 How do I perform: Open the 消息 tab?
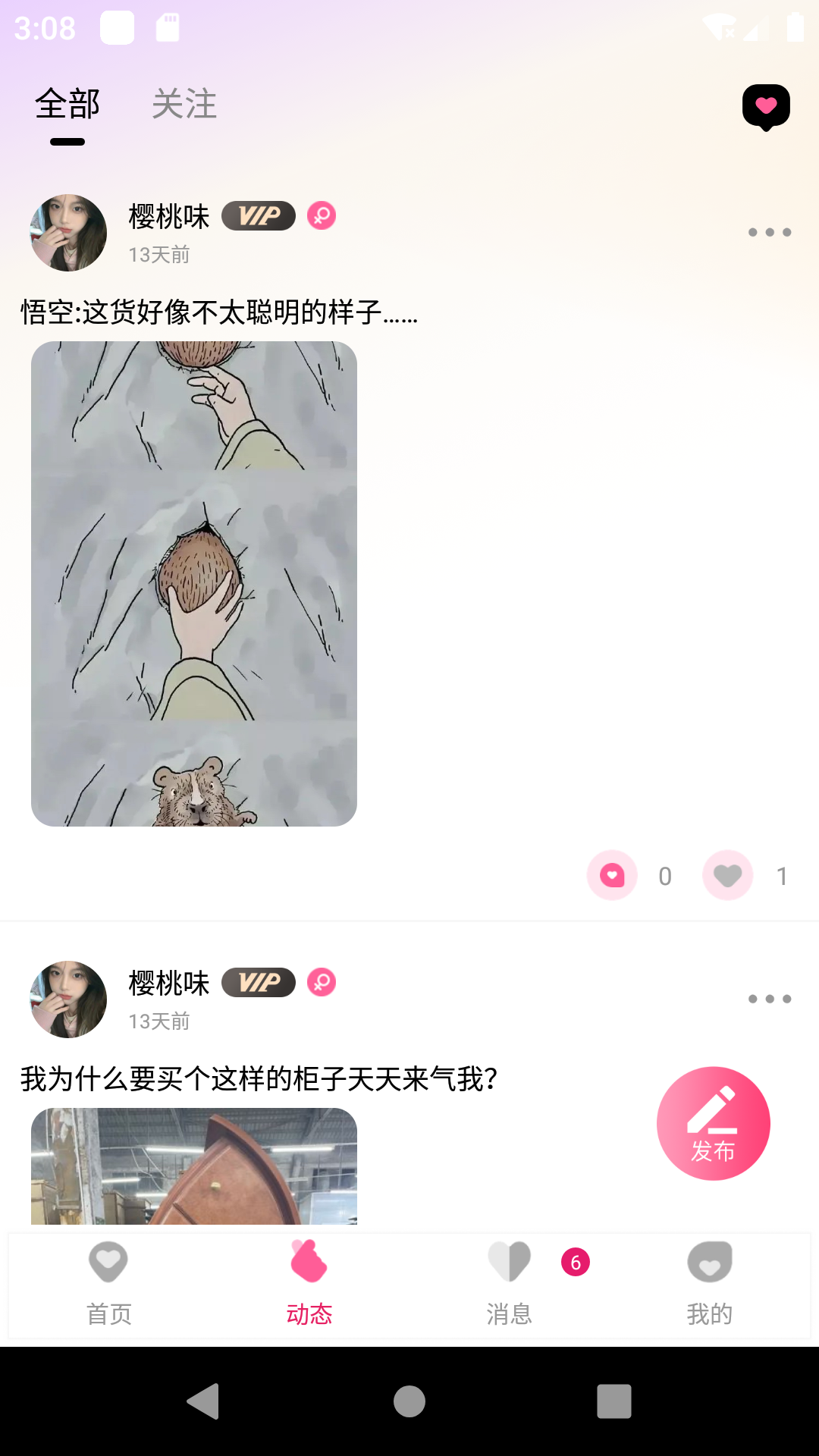pyautogui.click(x=510, y=1282)
